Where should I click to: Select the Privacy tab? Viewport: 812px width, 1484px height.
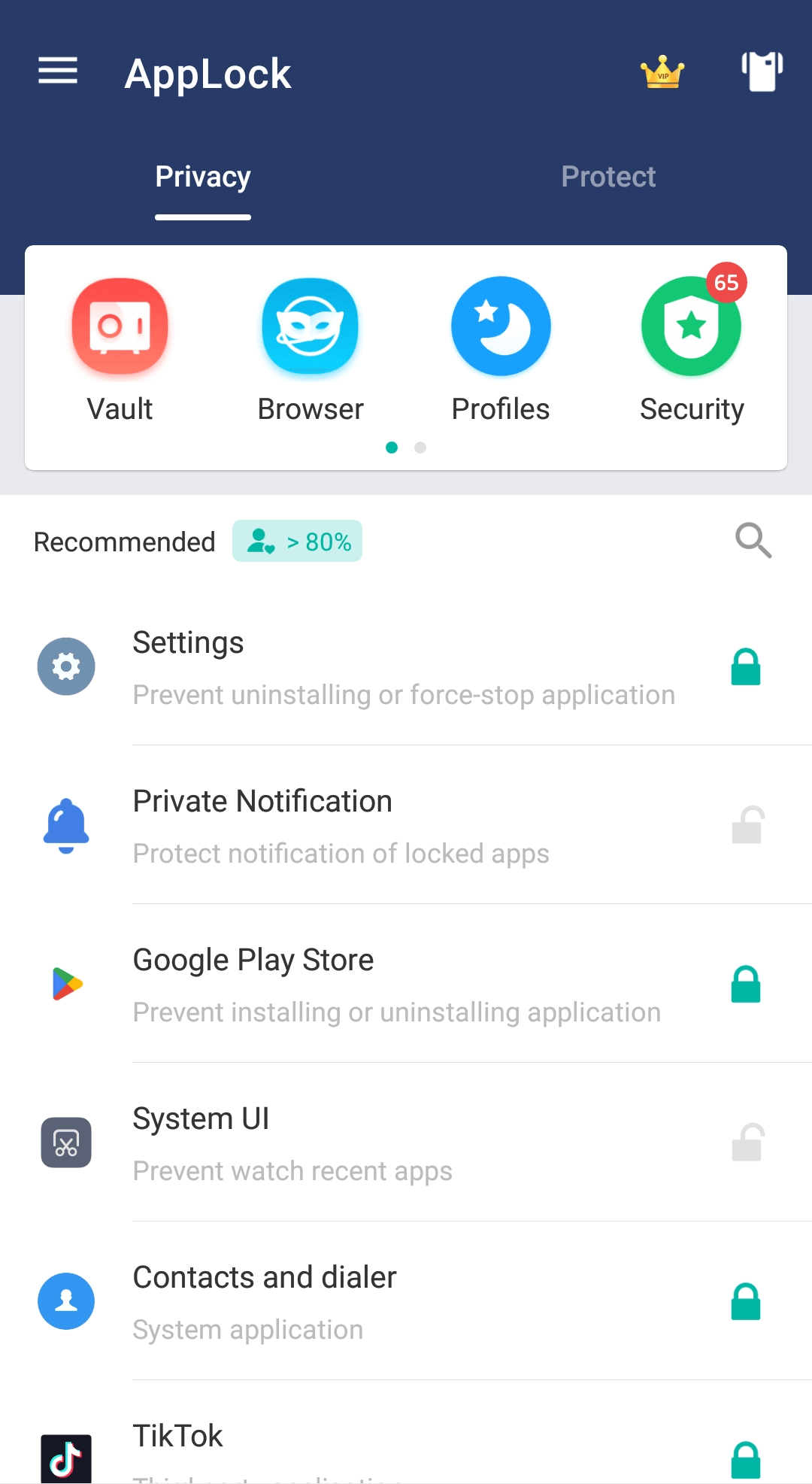pos(203,177)
